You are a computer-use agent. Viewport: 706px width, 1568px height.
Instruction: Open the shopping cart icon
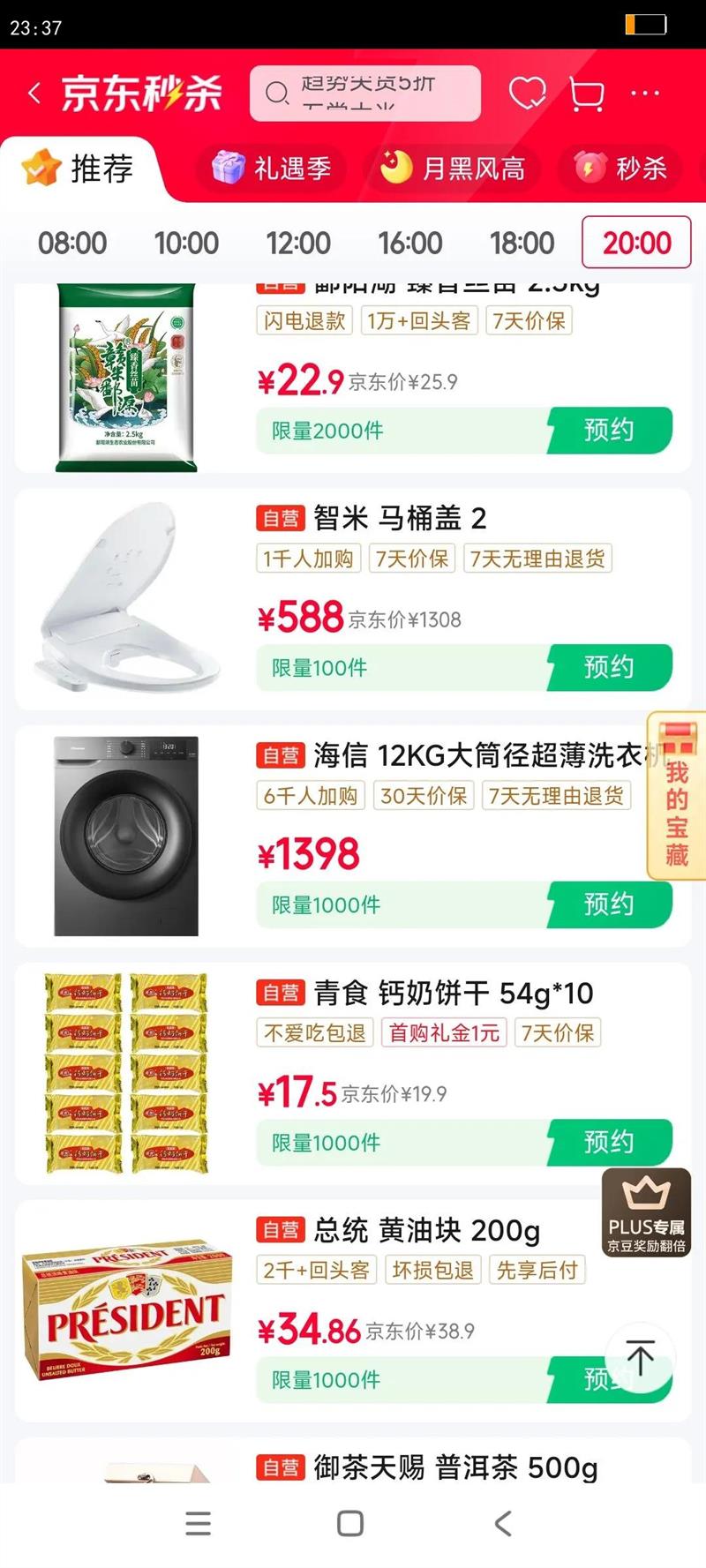click(585, 93)
